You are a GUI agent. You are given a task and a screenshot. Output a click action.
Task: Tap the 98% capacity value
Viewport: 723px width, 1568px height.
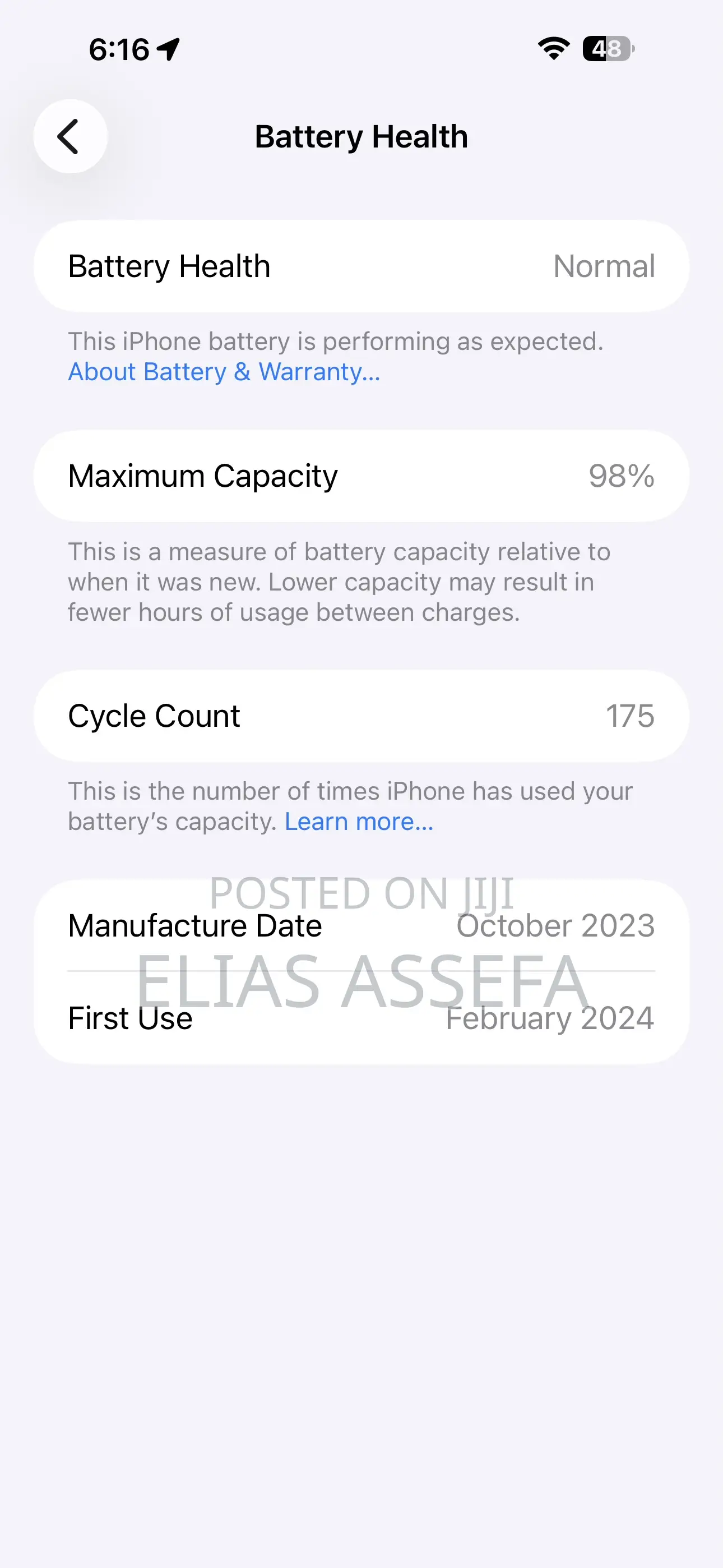click(622, 476)
